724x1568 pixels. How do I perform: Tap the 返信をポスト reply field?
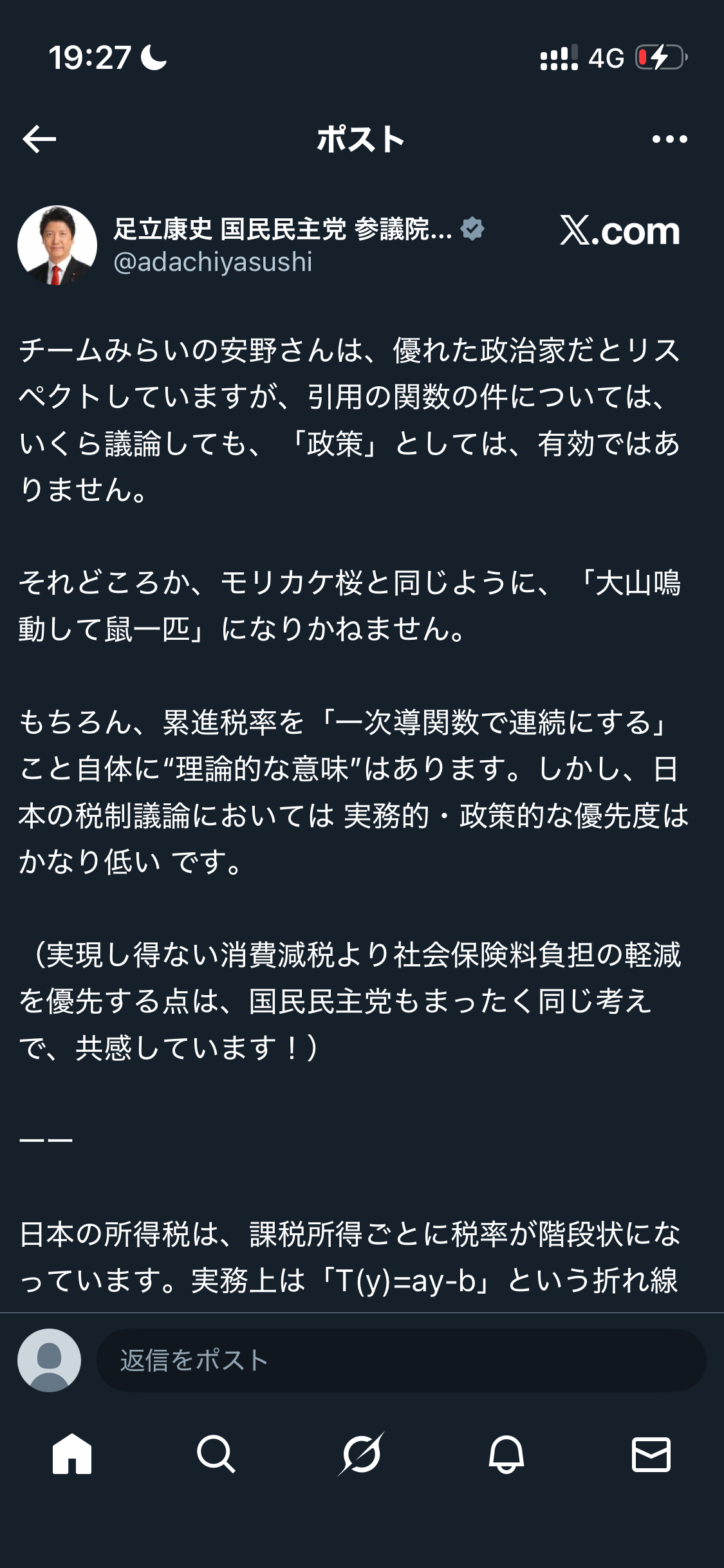pyautogui.click(x=400, y=1360)
